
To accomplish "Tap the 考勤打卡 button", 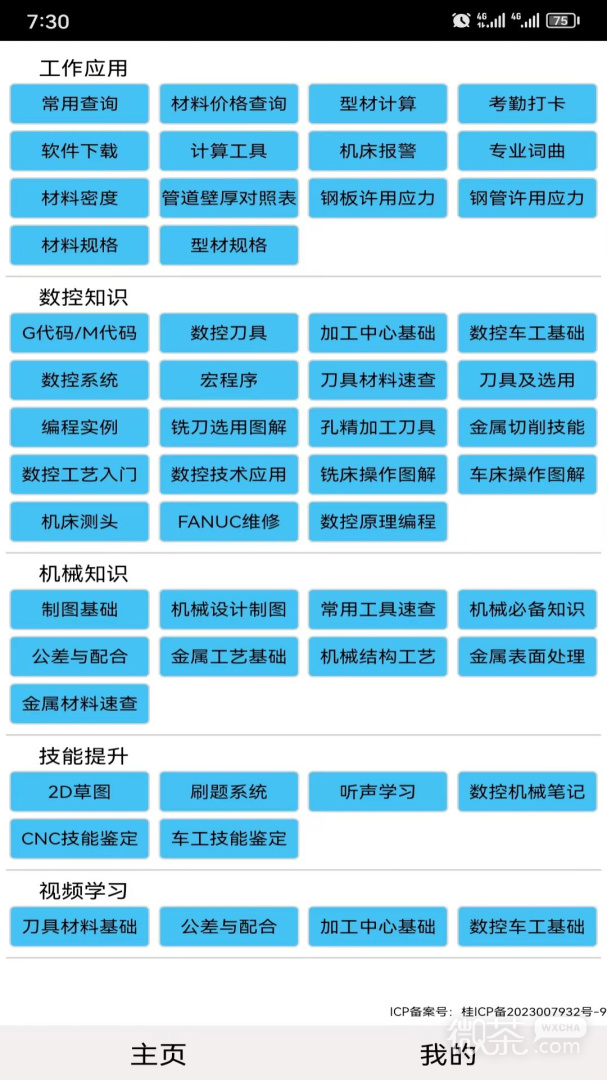I will coord(527,104).
